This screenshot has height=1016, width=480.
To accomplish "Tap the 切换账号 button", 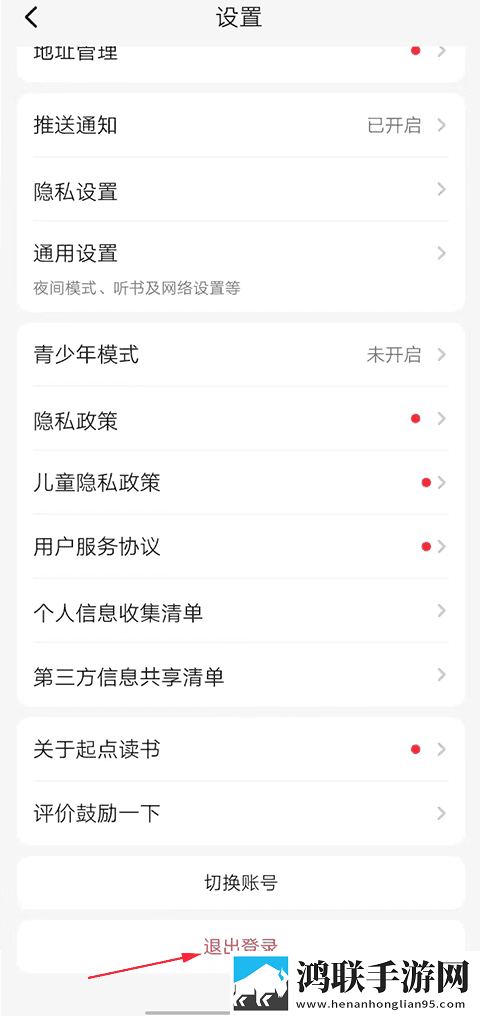I will (240, 883).
